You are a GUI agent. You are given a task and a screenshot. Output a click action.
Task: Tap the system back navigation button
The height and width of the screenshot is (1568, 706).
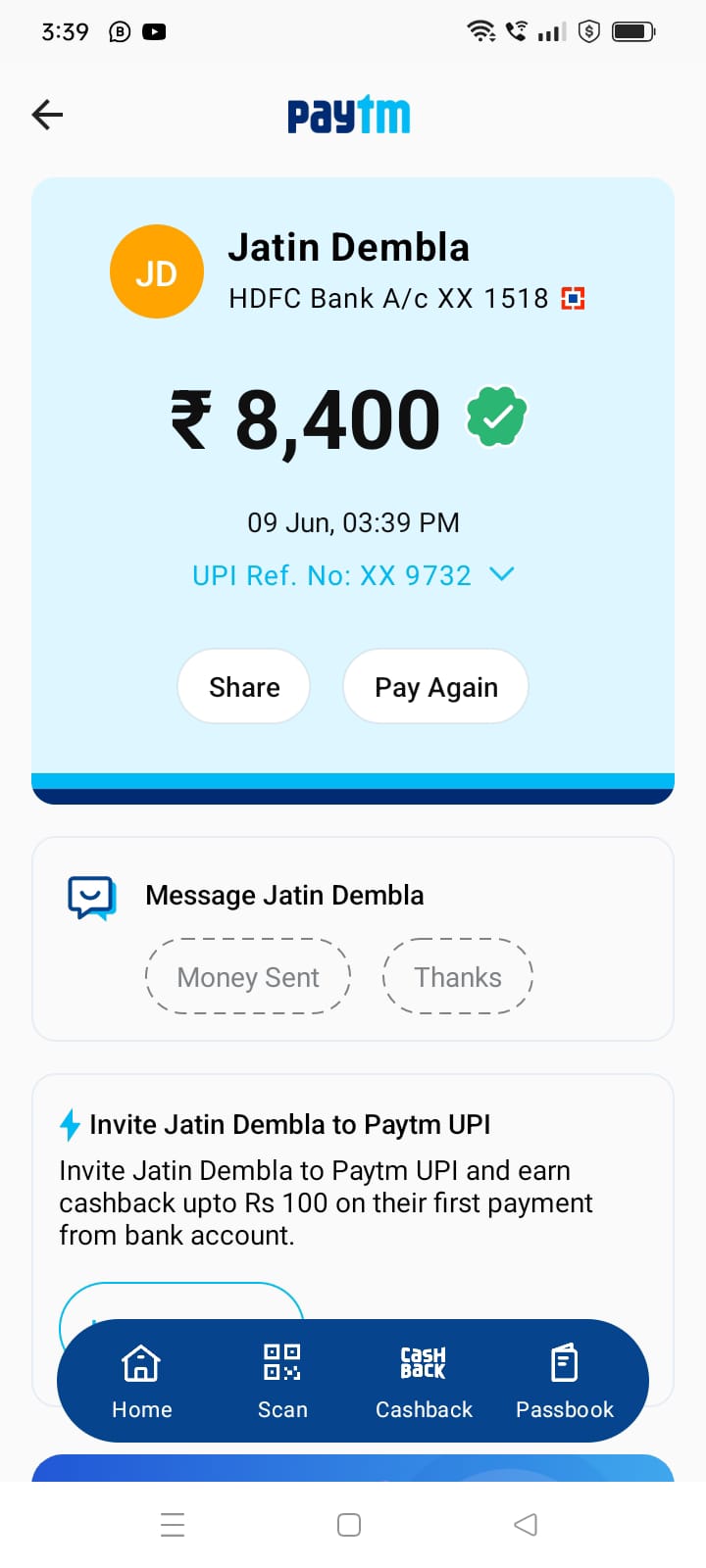[526, 1525]
